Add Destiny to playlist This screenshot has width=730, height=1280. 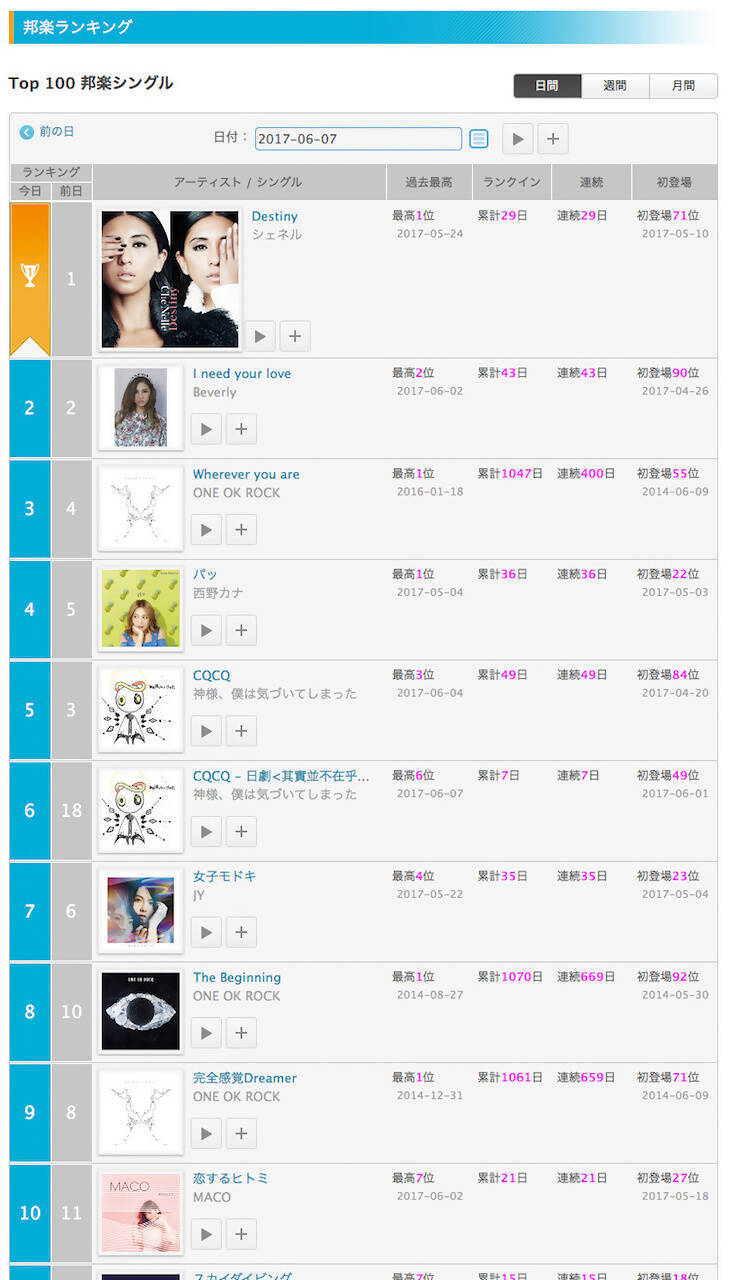click(294, 337)
